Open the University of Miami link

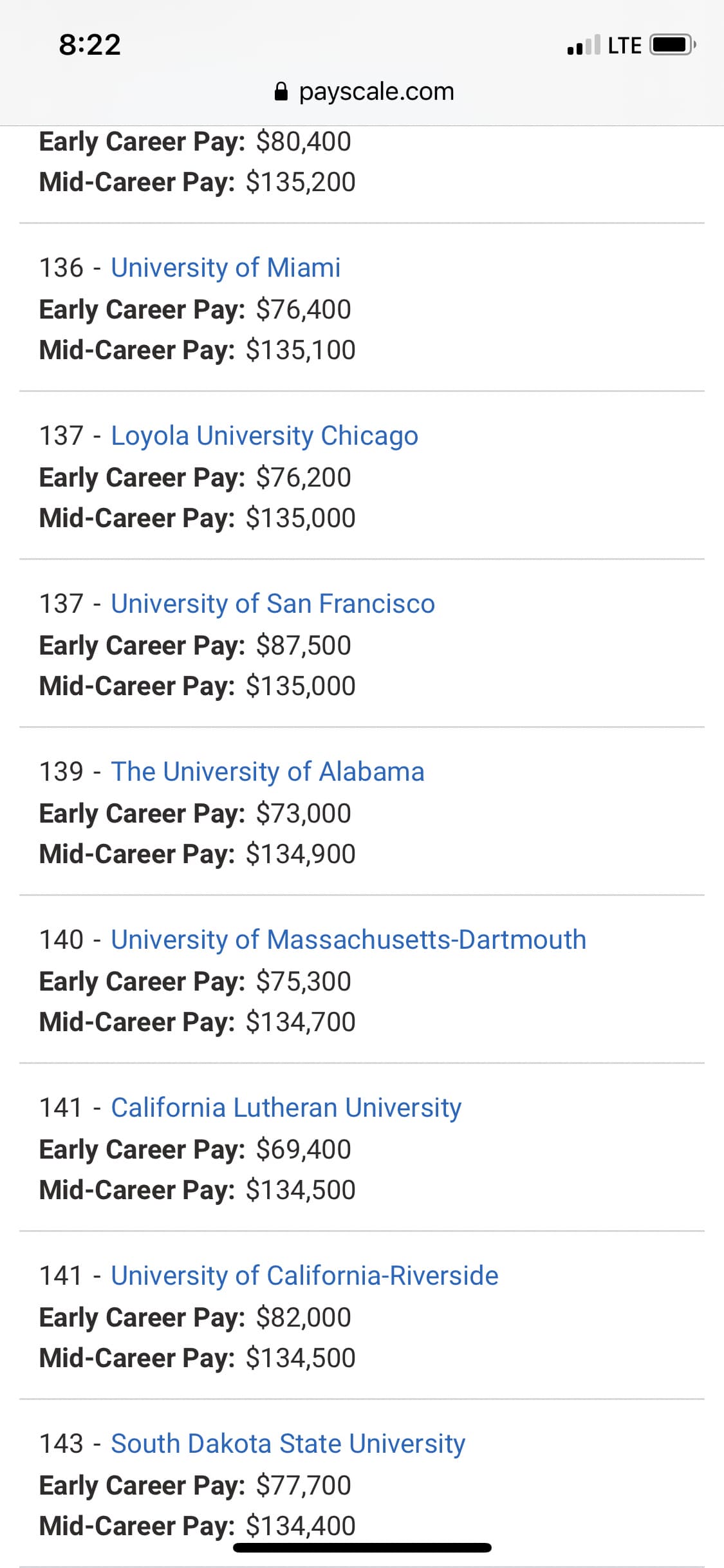pyautogui.click(x=225, y=268)
